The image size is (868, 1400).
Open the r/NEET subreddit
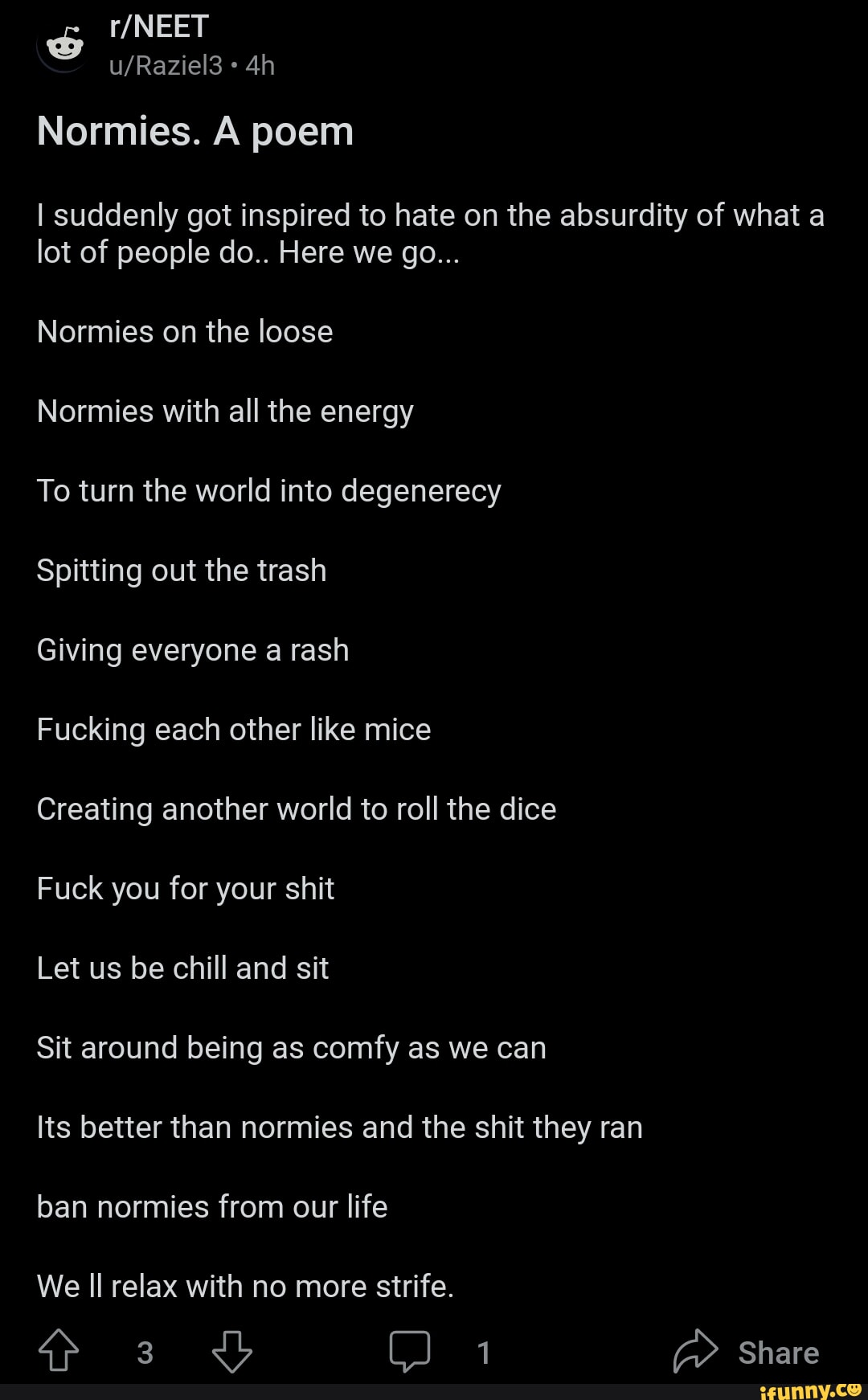(159, 27)
